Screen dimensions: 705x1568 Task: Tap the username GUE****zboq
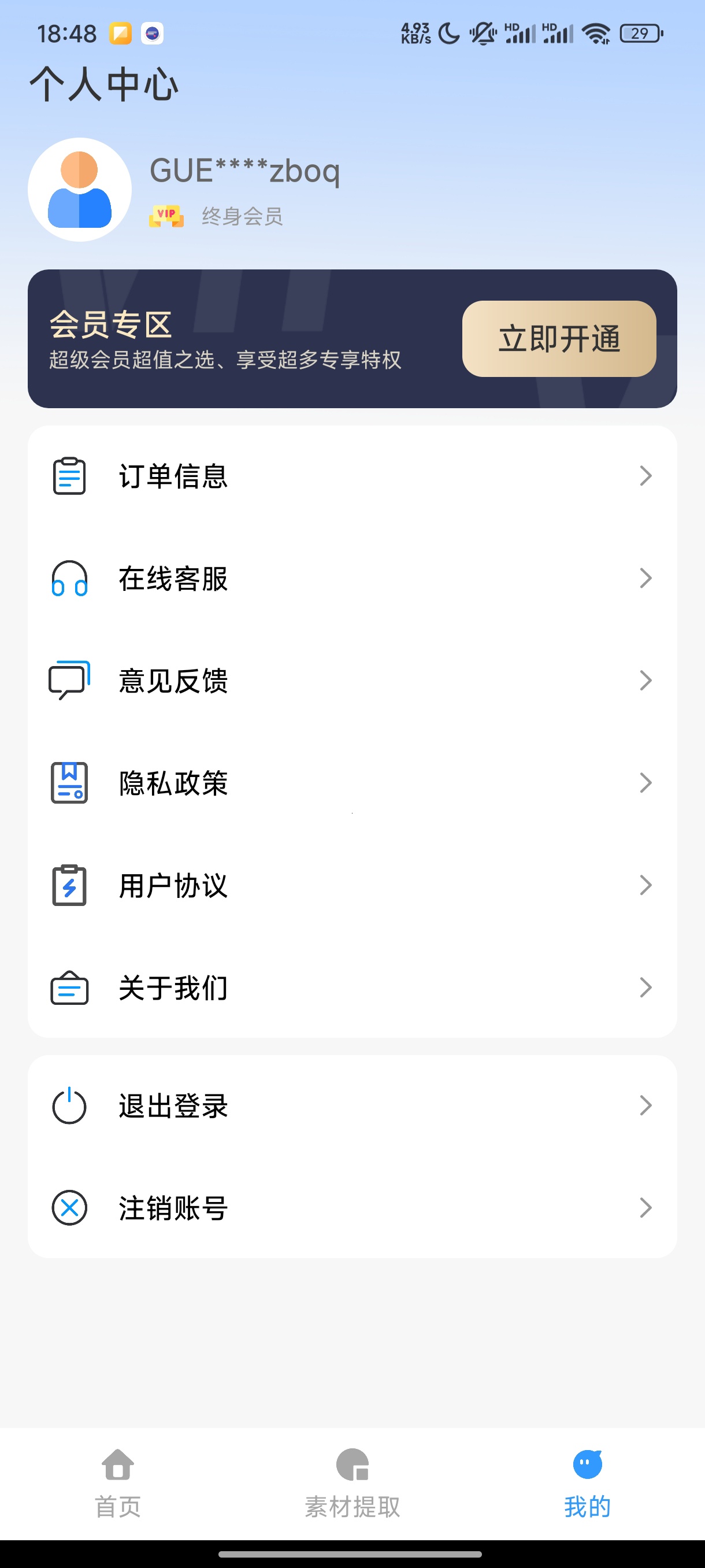coord(244,171)
